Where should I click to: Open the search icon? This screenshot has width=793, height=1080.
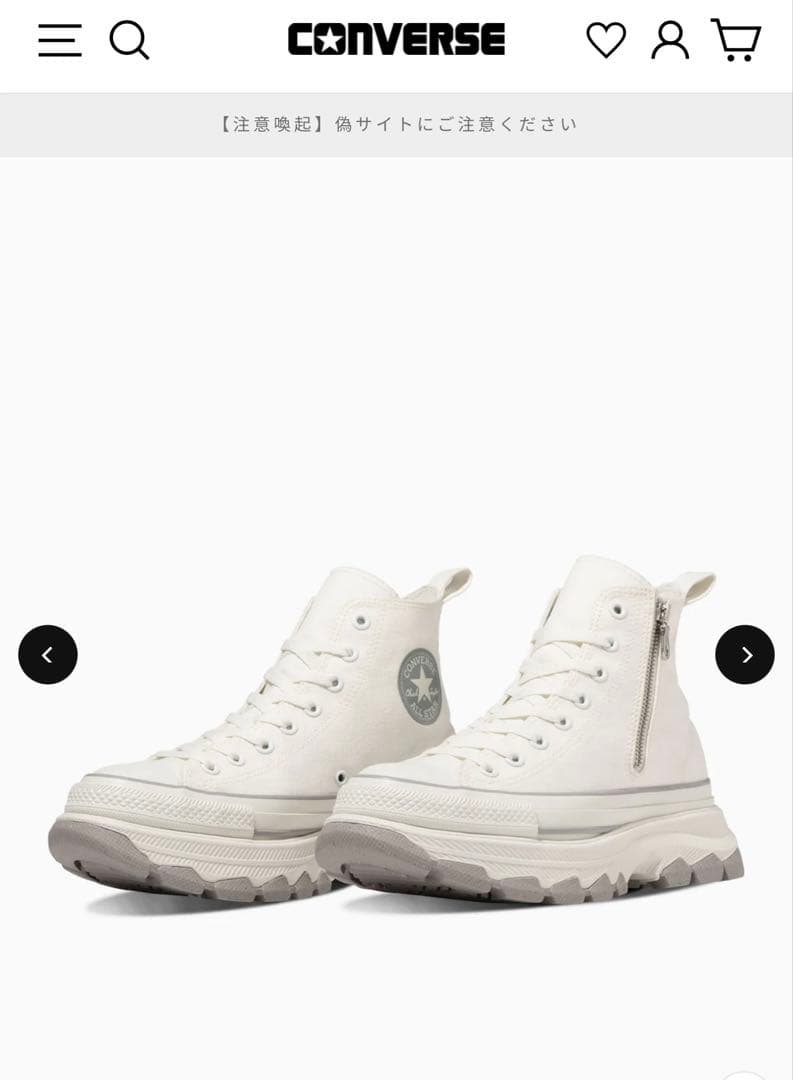pos(129,41)
